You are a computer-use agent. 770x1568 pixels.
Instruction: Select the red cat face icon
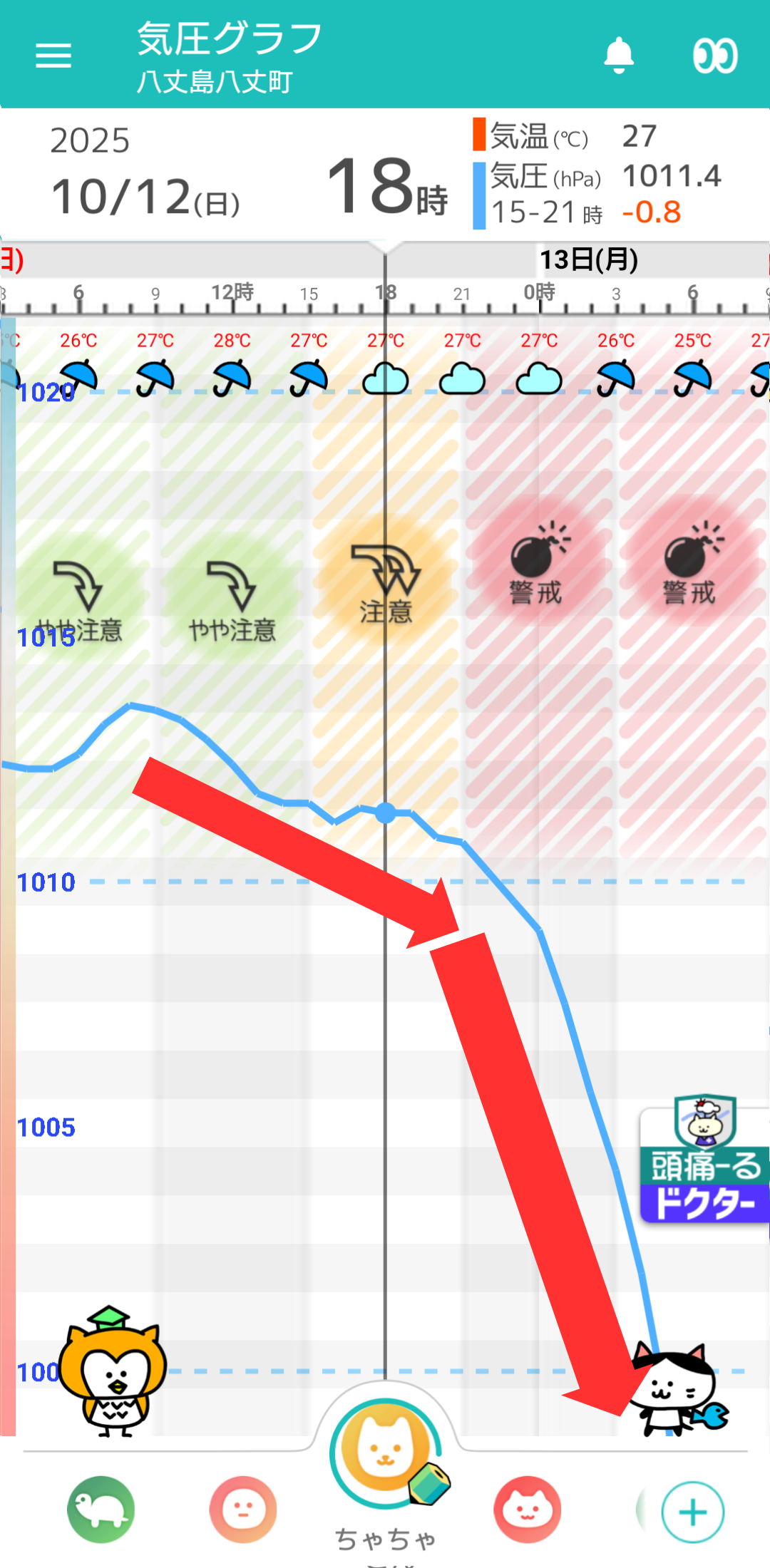pyautogui.click(x=528, y=1509)
